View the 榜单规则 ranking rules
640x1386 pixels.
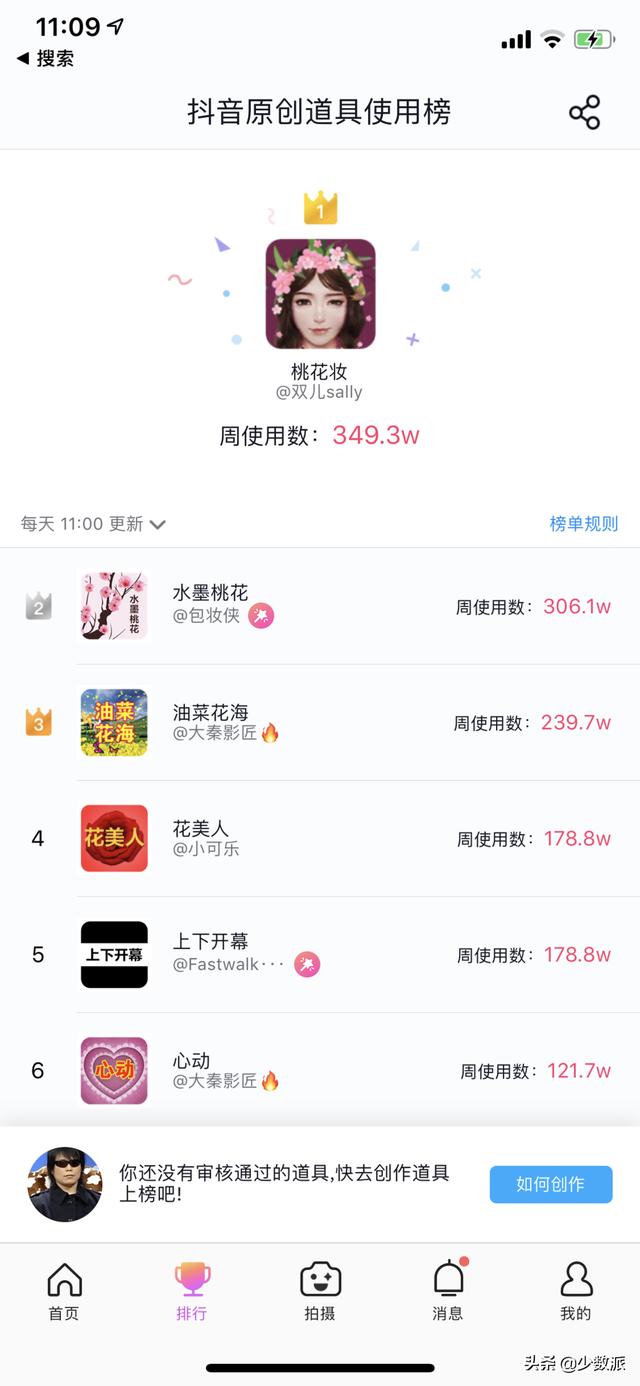pos(583,524)
